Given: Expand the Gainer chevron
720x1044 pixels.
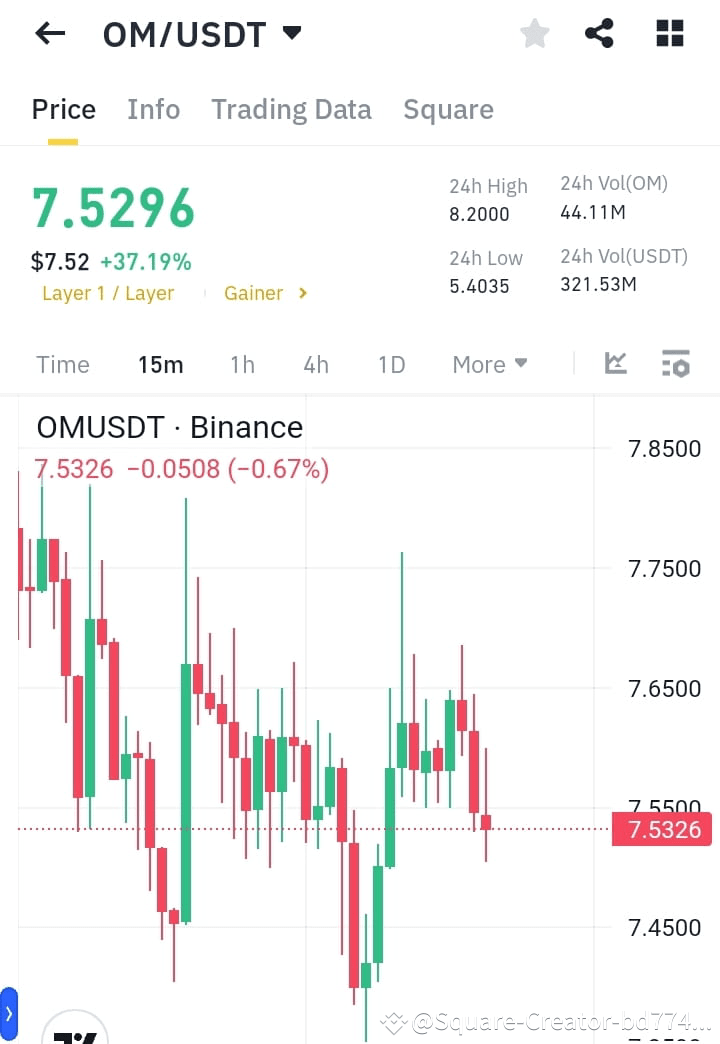Looking at the screenshot, I should click(301, 293).
